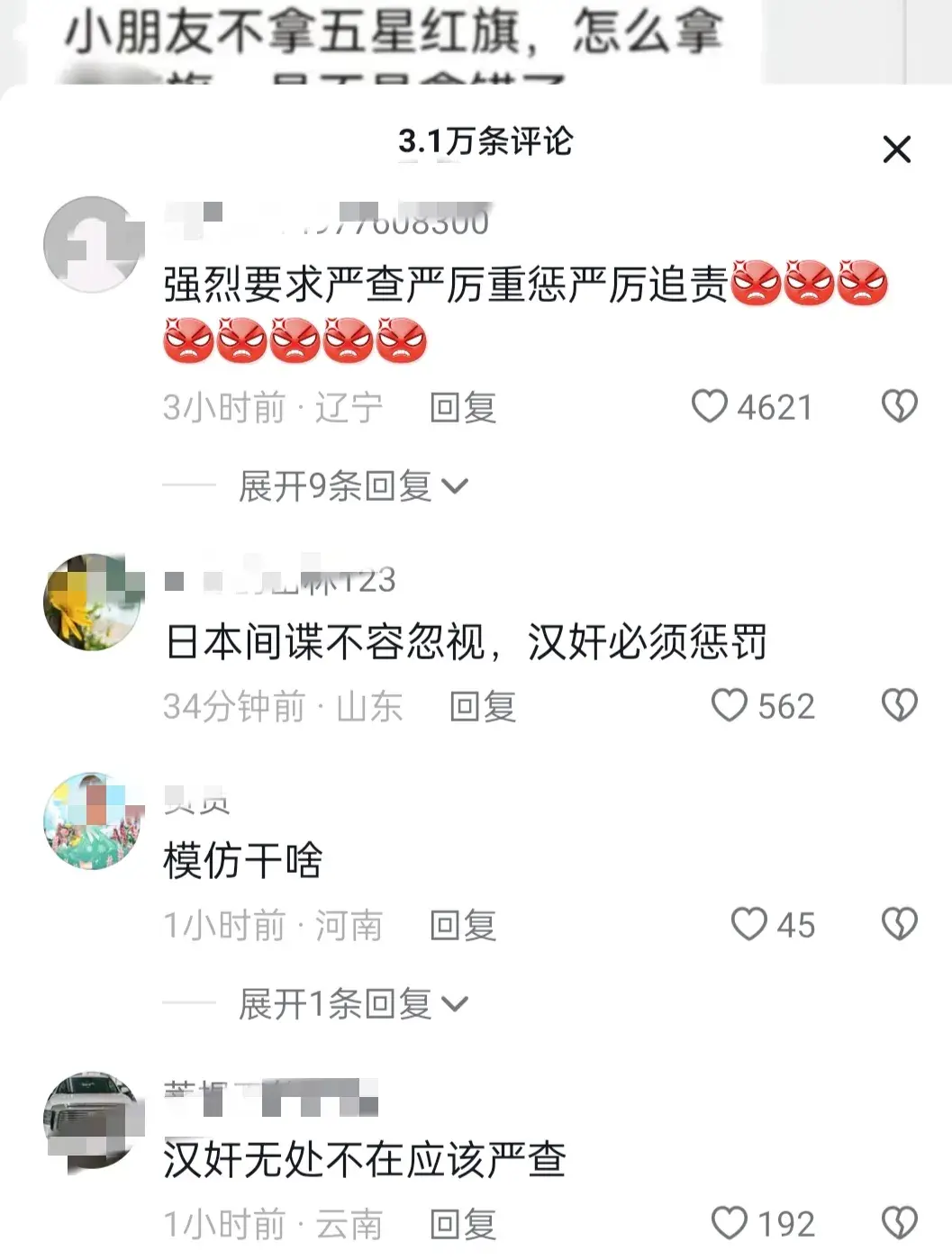
Task: Expand 展开1条回复
Action: tap(353, 1003)
